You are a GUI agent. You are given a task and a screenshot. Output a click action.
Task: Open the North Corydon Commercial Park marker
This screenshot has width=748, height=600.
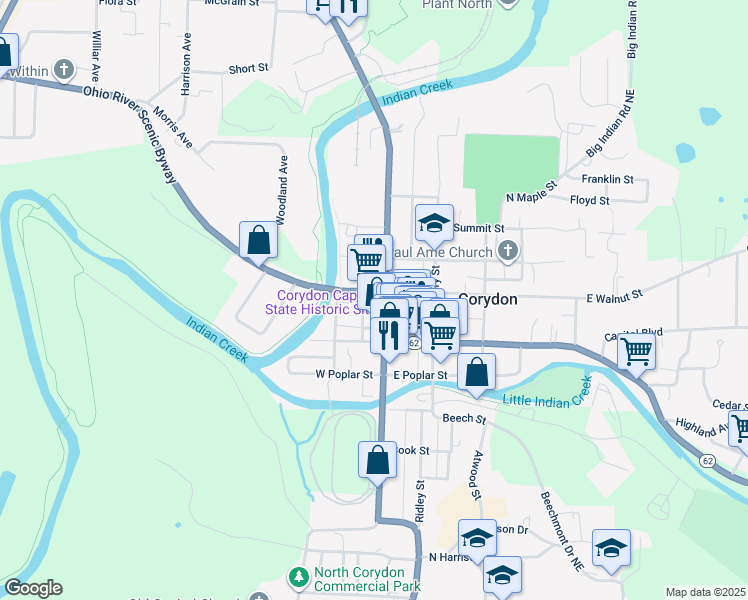point(298,578)
